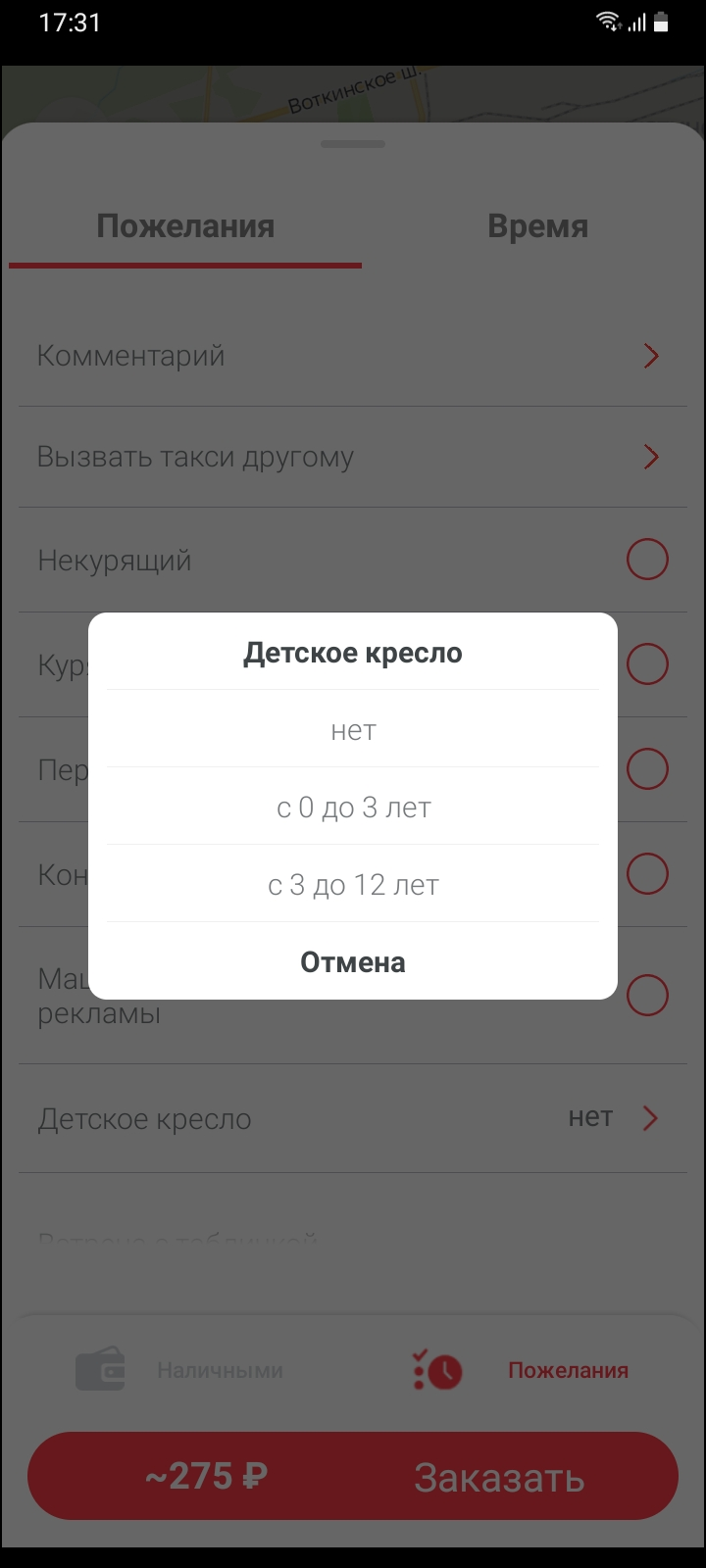
Task: Choose child seat "с 0 до 3 лет"
Action: coord(353,808)
